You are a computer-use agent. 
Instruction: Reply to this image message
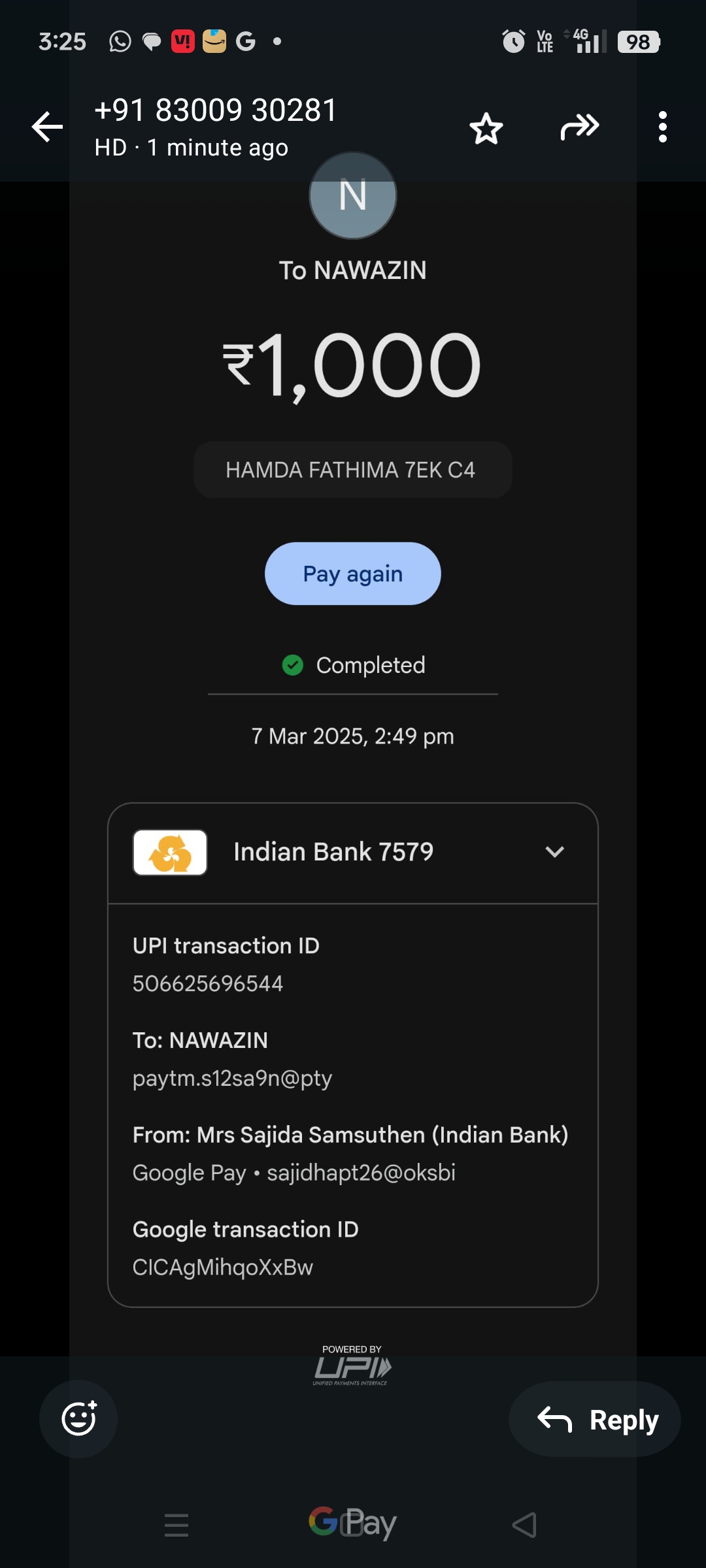pos(595,1419)
